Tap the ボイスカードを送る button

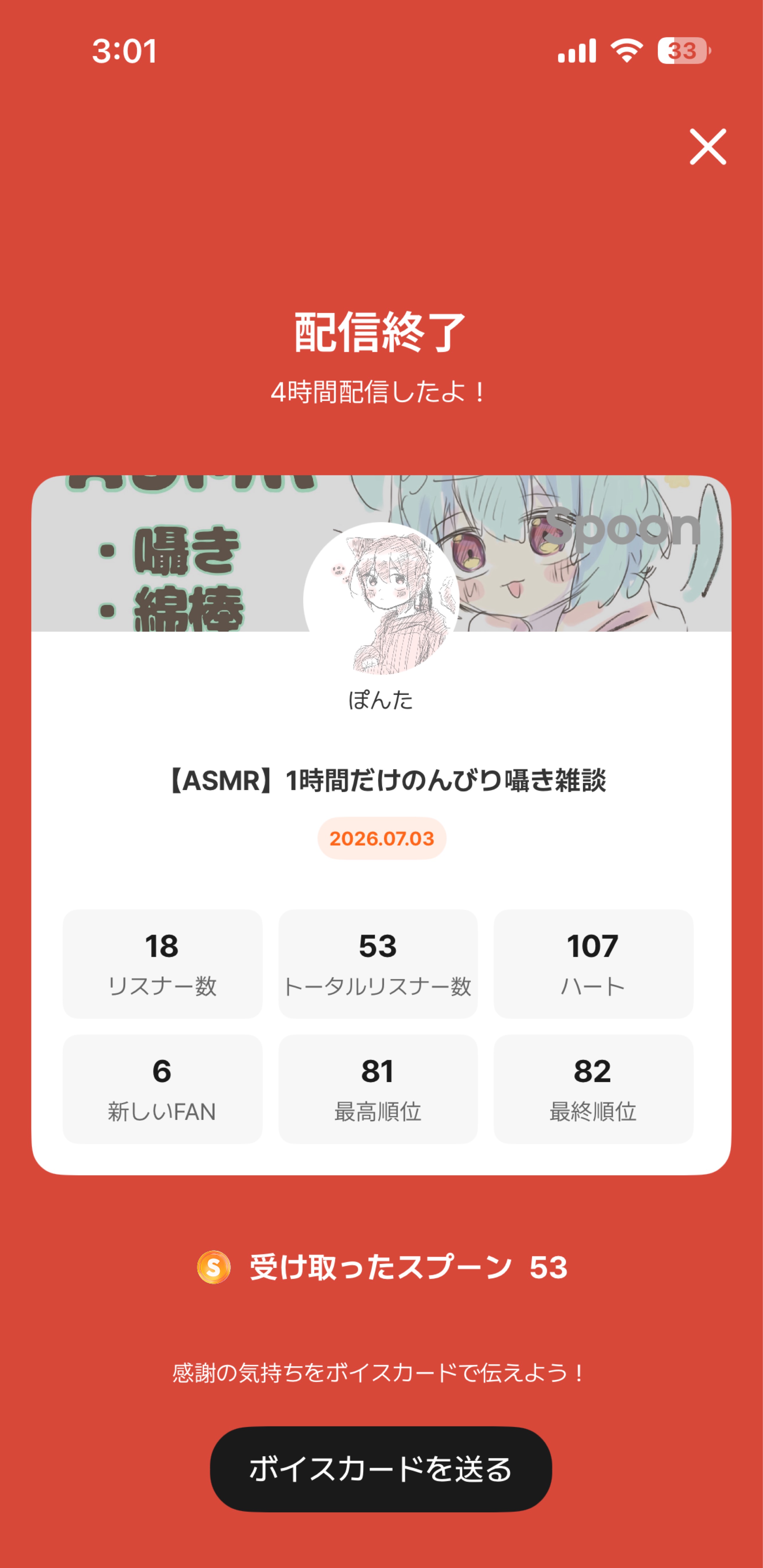coord(381,1469)
